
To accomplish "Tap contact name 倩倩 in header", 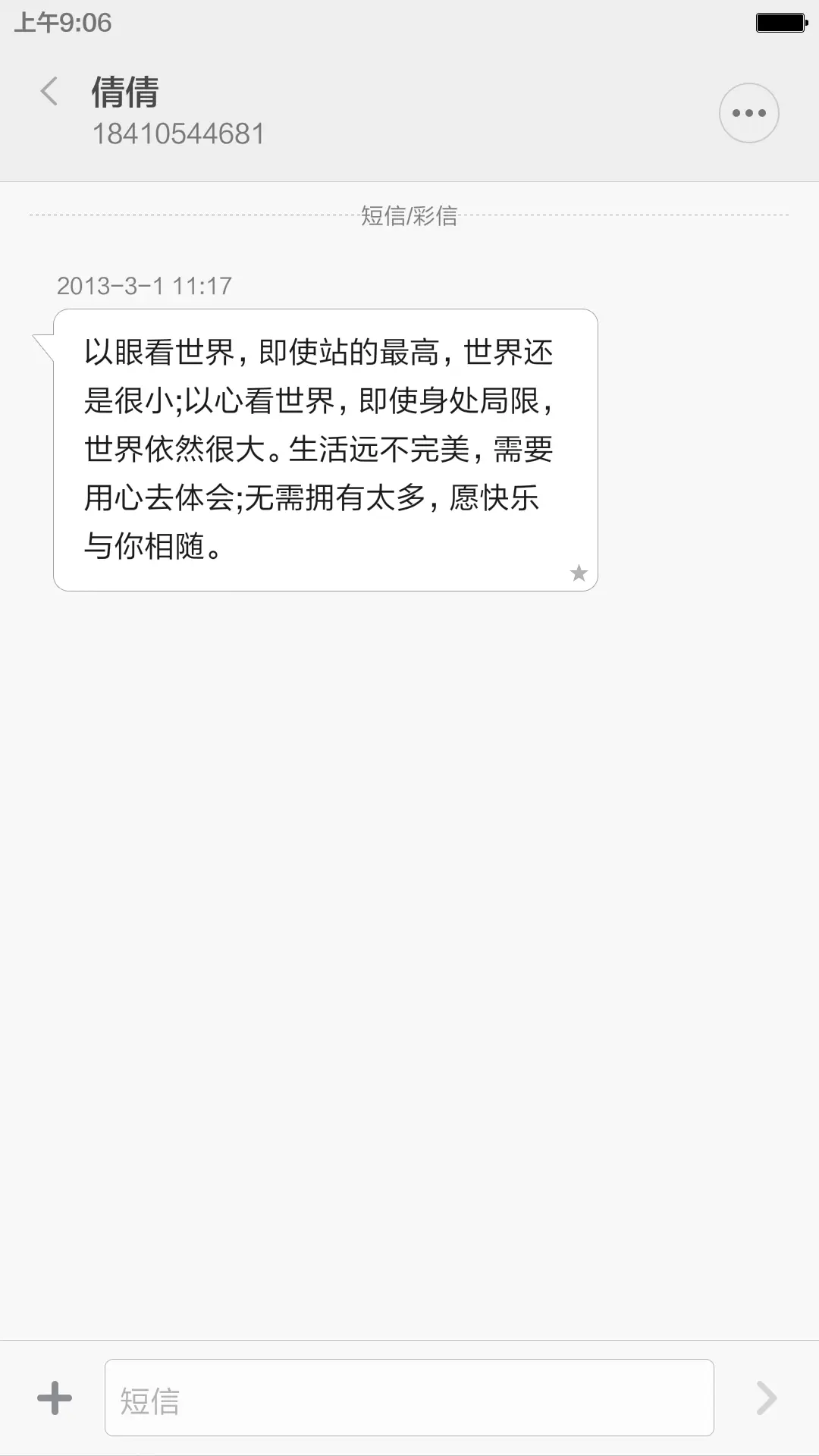I will coord(123,93).
